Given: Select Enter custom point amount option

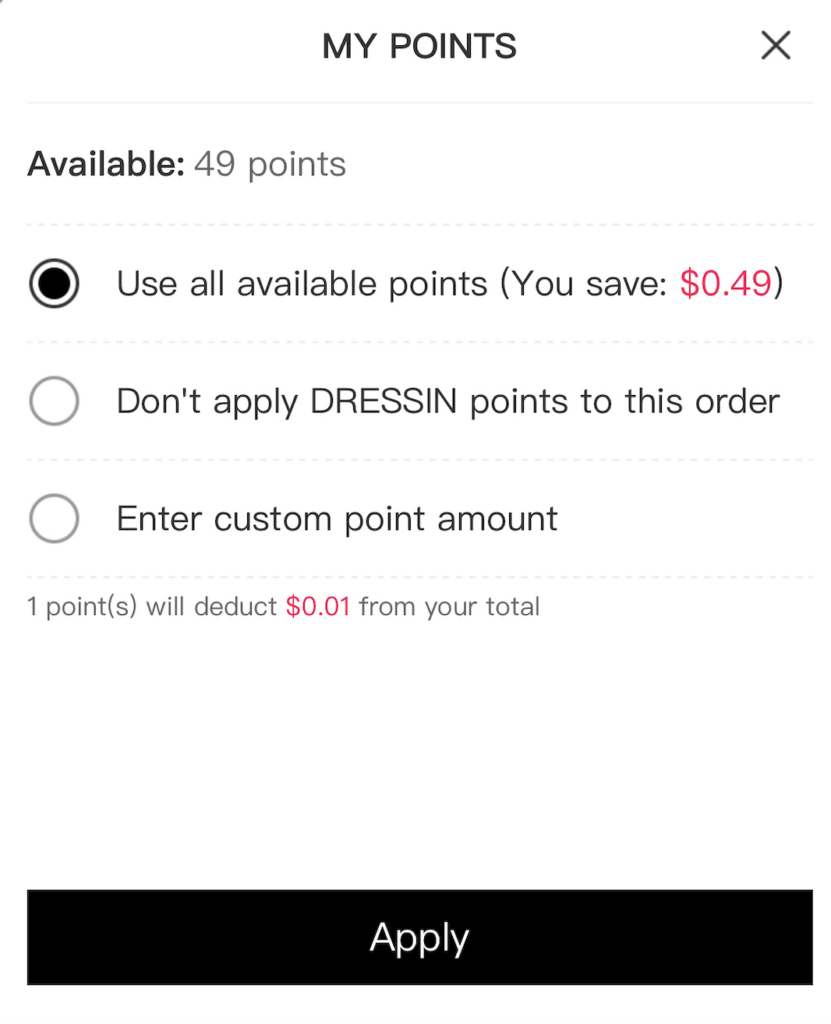Looking at the screenshot, I should point(54,519).
